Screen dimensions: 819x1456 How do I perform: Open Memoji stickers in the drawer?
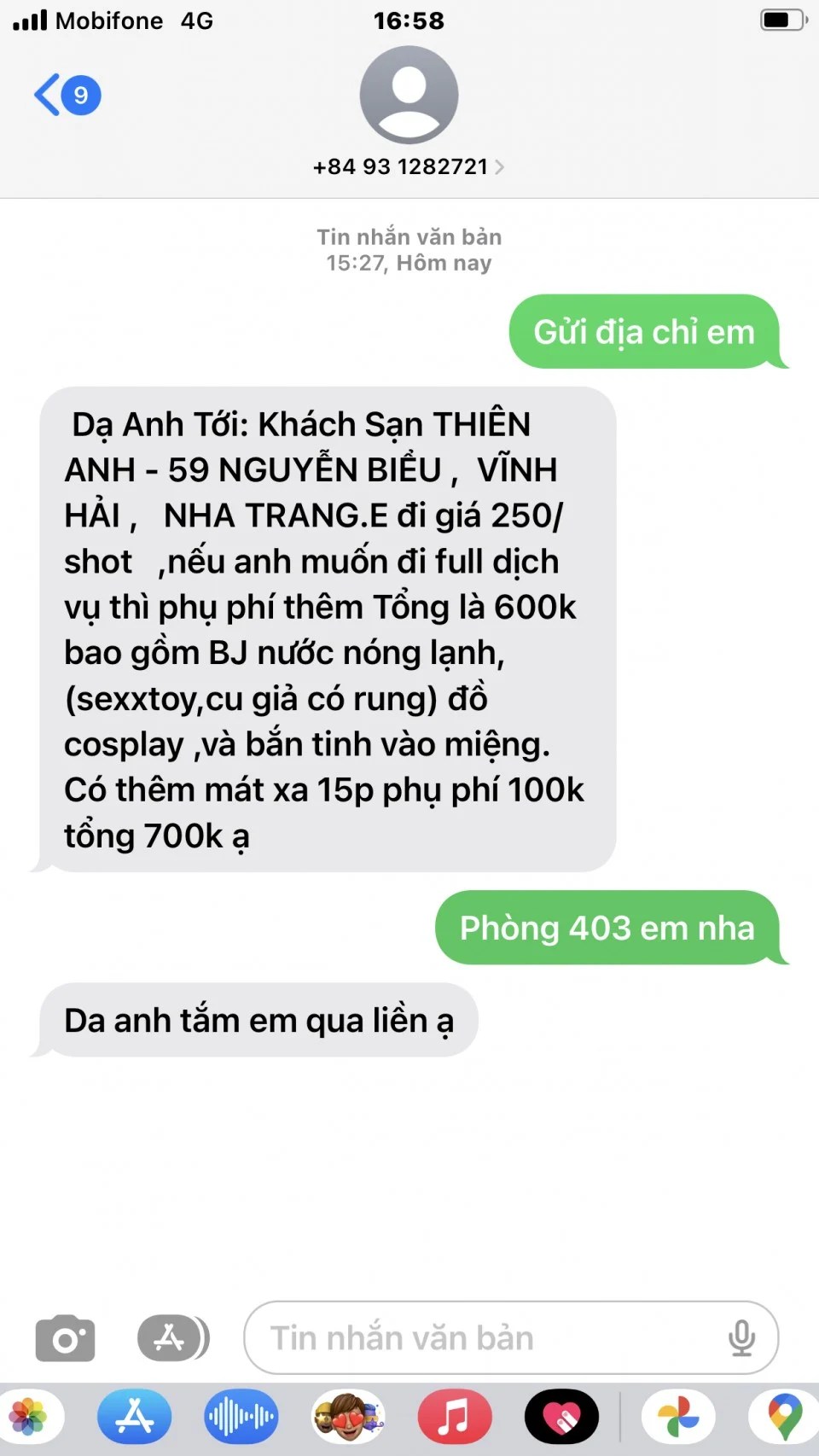348,1418
